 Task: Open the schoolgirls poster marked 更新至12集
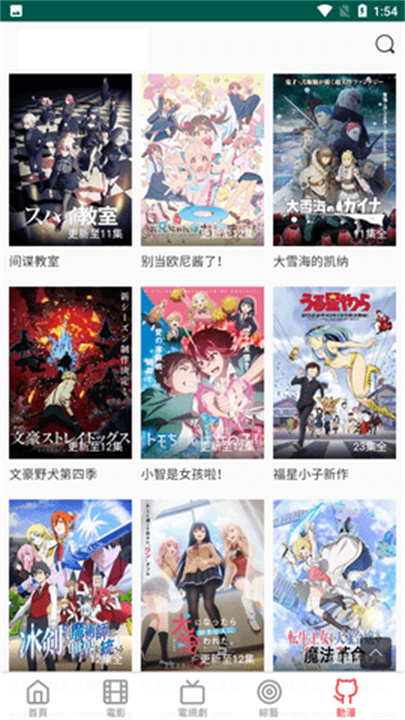[x=202, y=585]
